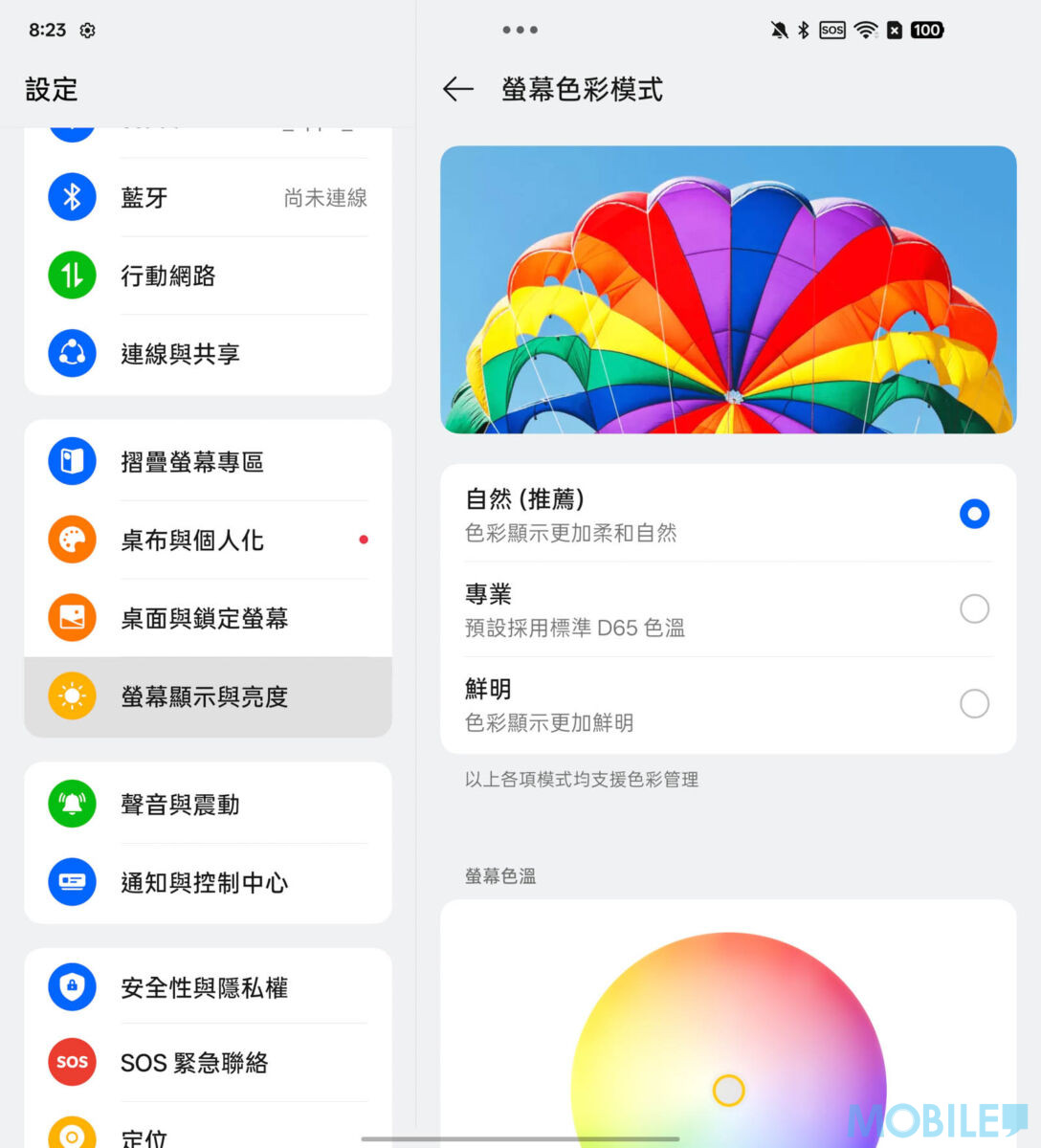Open 桌面與鎖定螢幕 settings

coord(208,618)
